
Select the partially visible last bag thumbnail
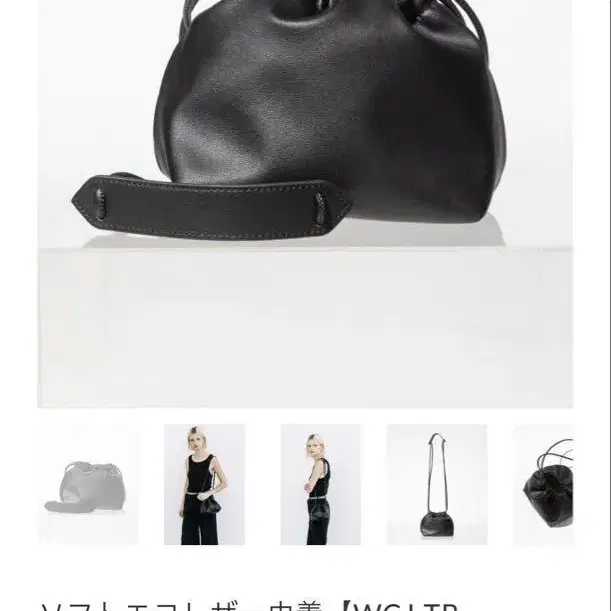(543, 485)
